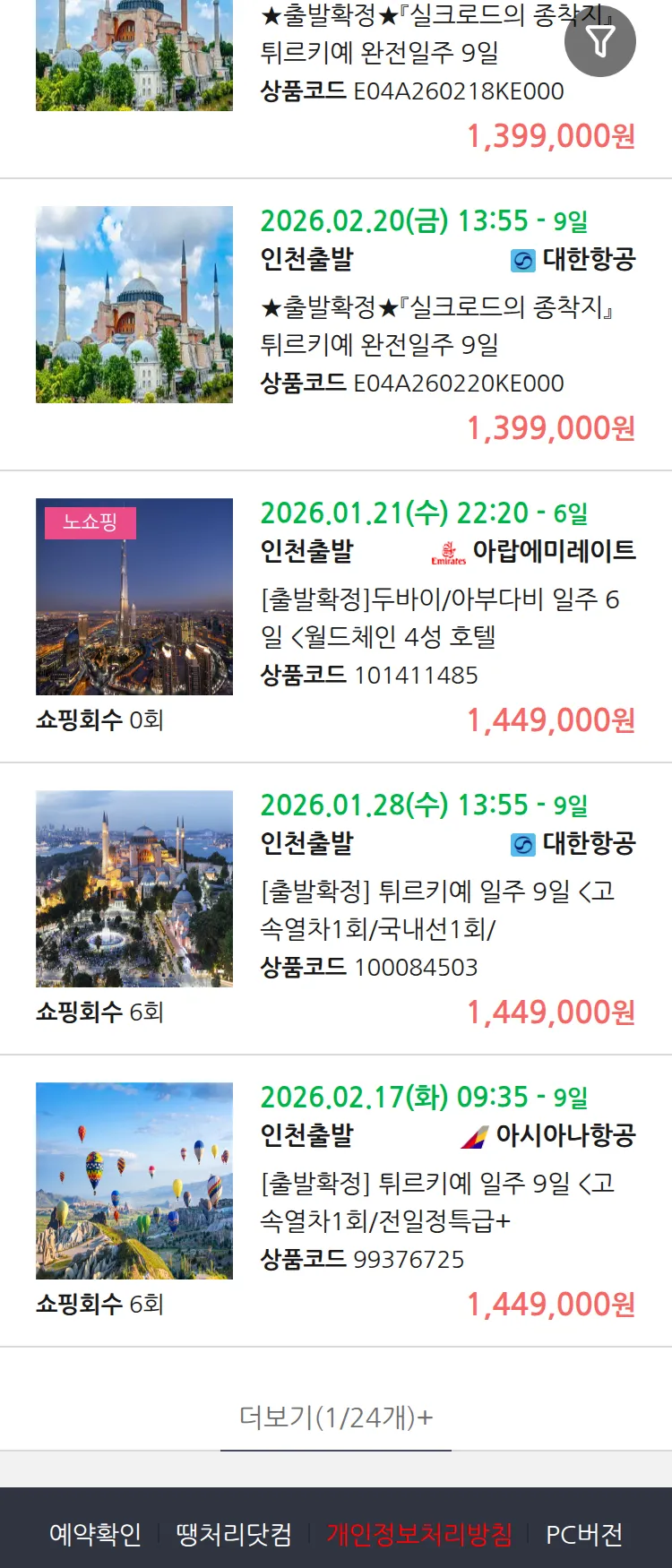This screenshot has height=1568, width=672.
Task: Go to 예약확인 in footer
Action: click(x=95, y=1534)
